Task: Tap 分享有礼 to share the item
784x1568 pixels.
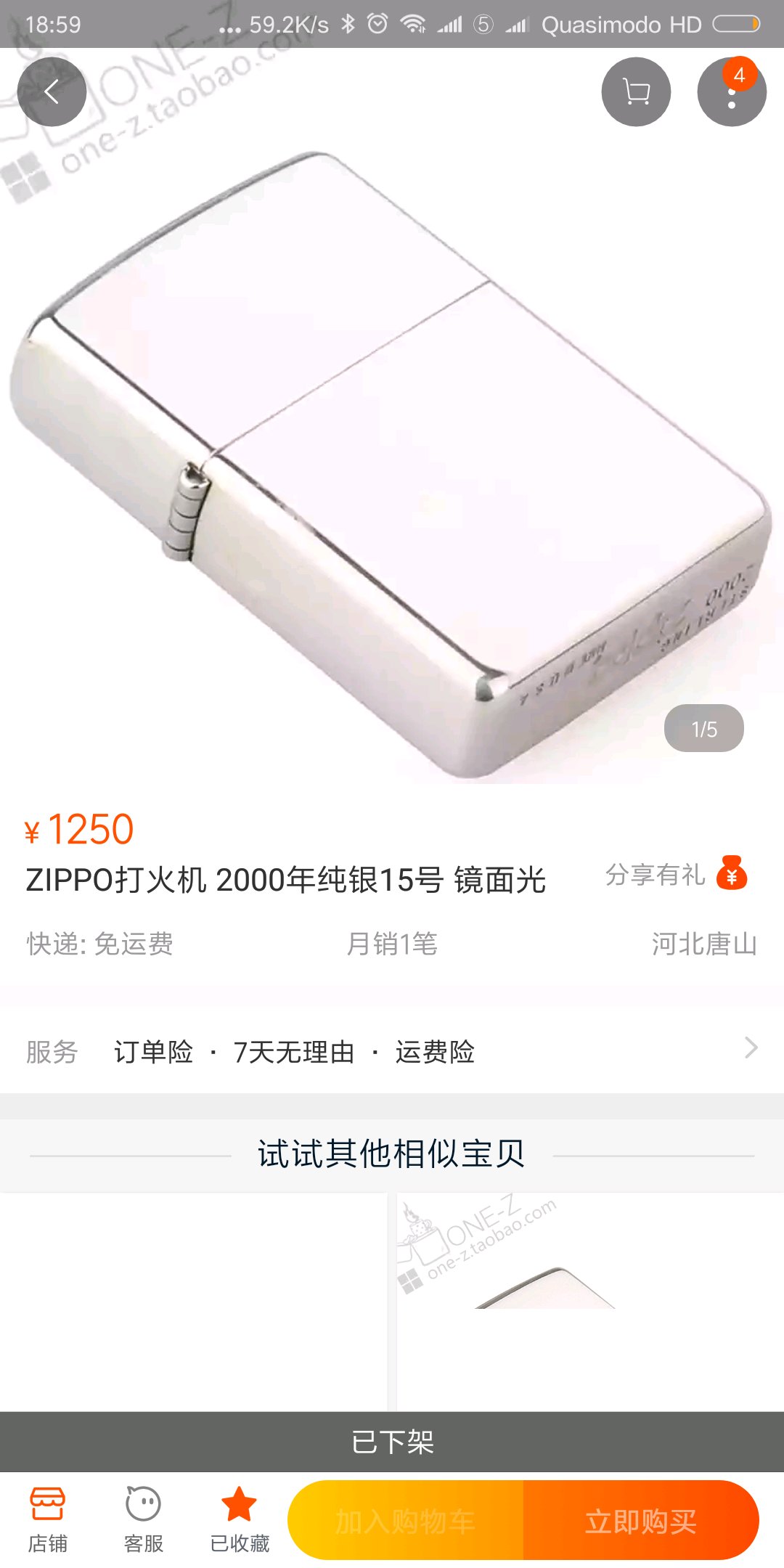Action: (676, 874)
